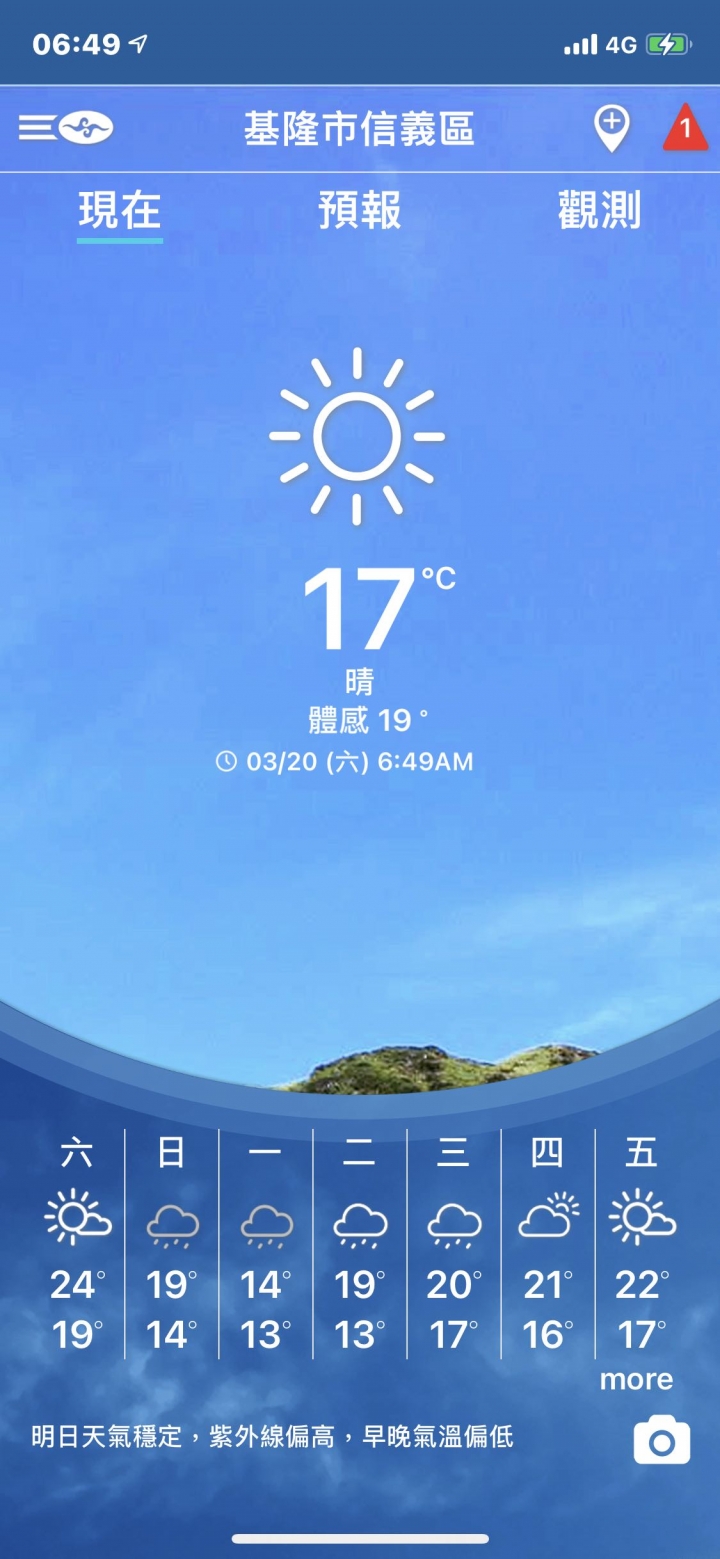Open the camera icon
Image resolution: width=720 pixels, height=1559 pixels.
(x=662, y=1440)
